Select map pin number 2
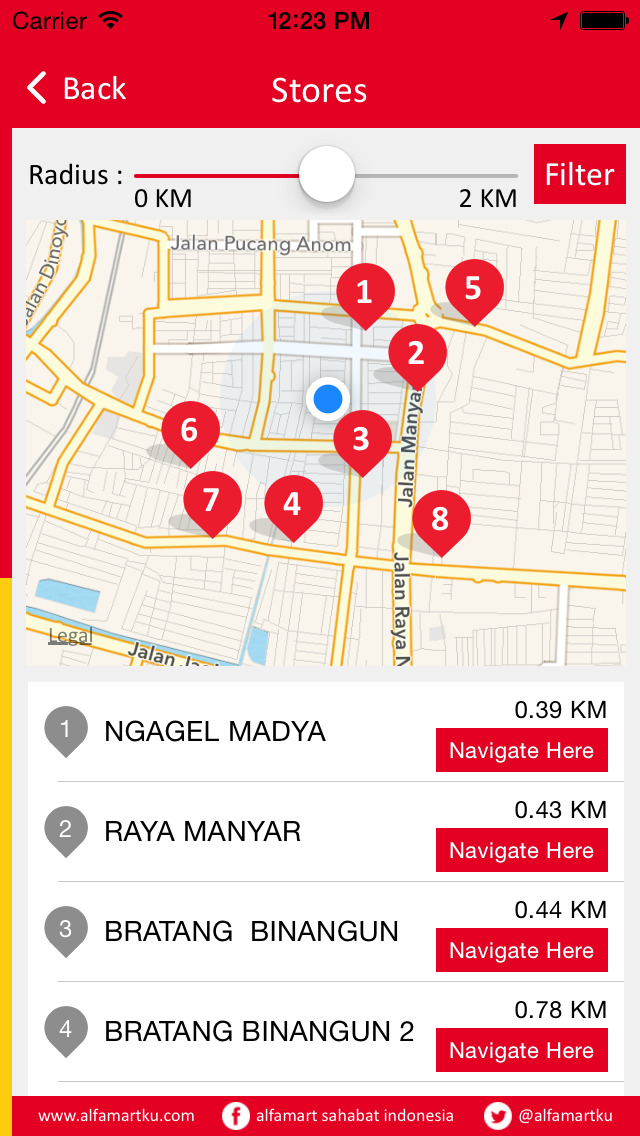Viewport: 640px width, 1136px height. pos(415,352)
